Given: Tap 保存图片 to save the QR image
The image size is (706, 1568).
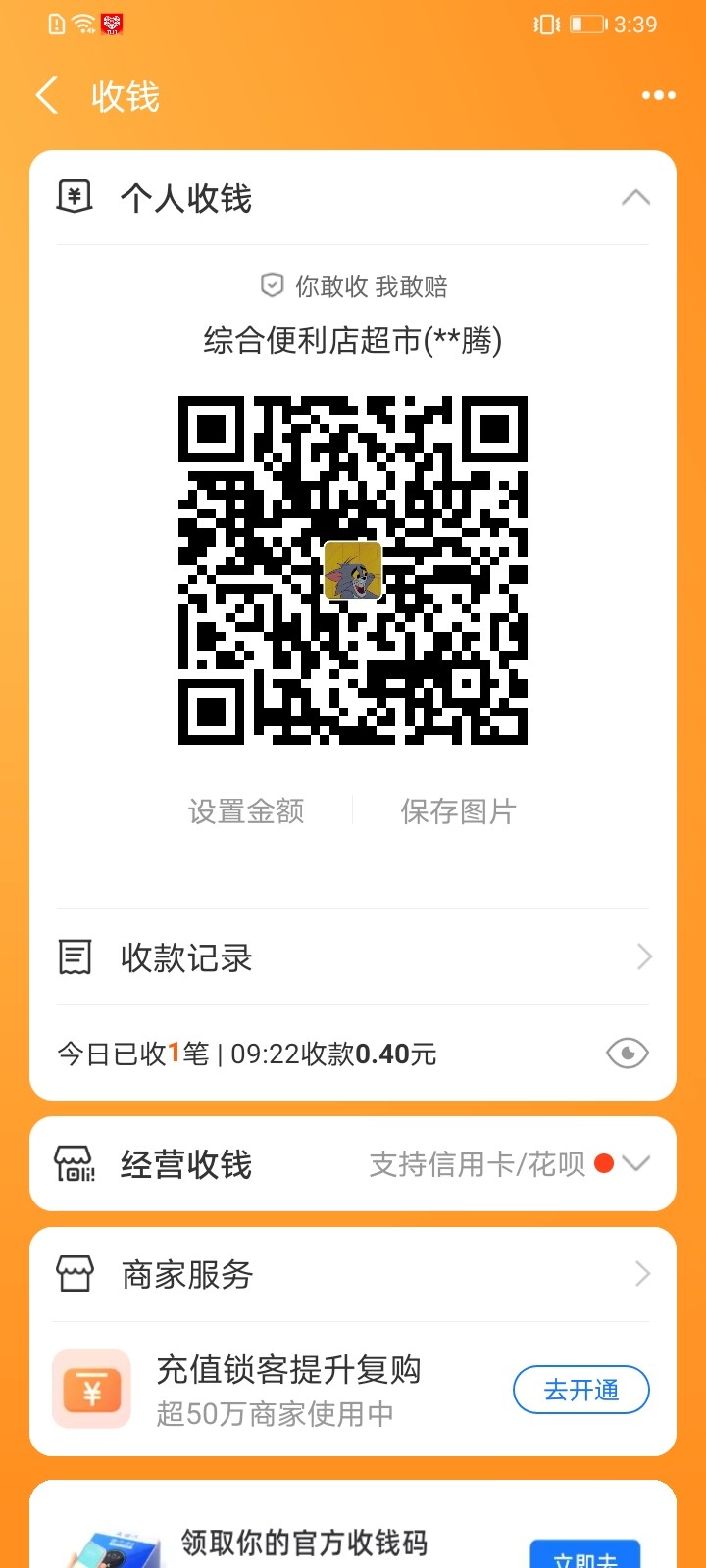Looking at the screenshot, I should (x=458, y=811).
